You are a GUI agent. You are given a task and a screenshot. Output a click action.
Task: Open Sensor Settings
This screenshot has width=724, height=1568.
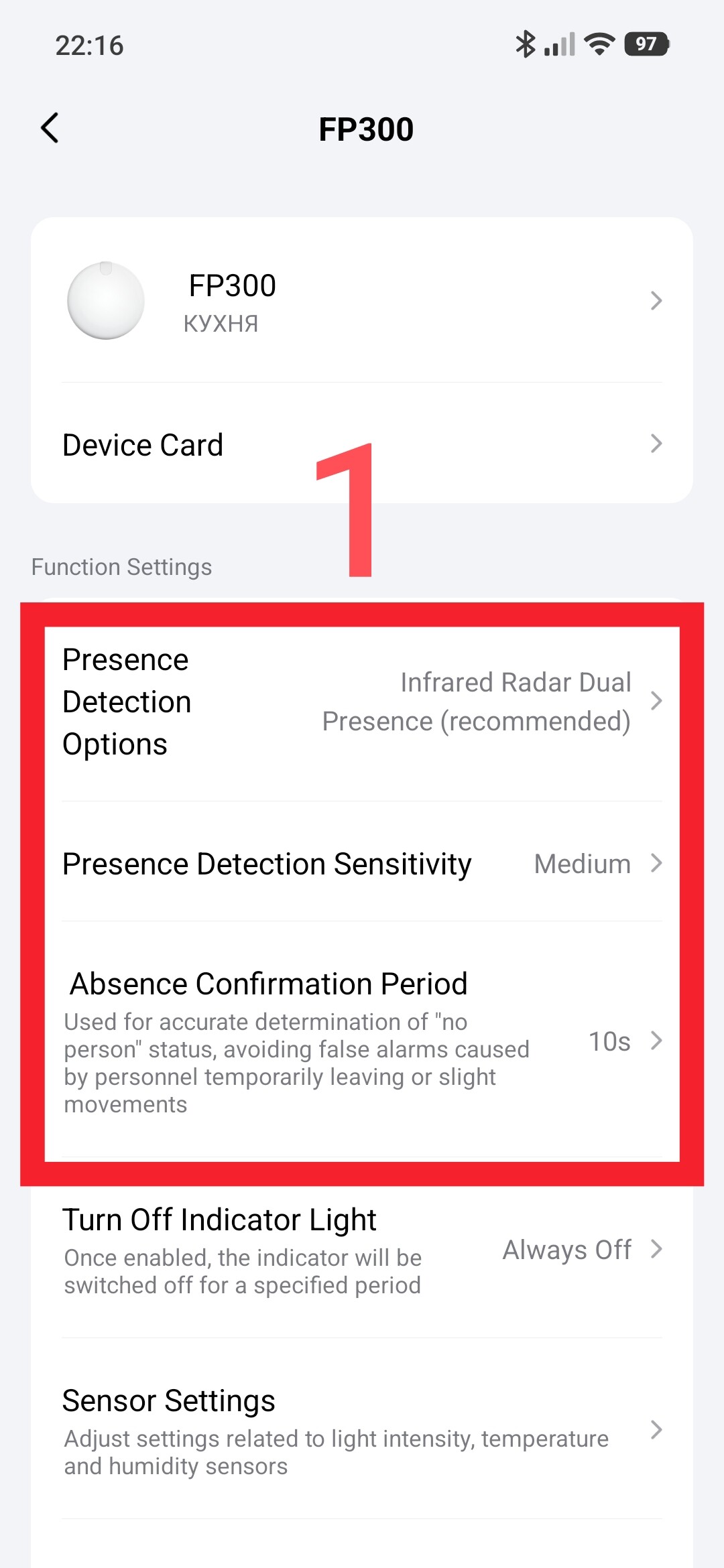362,1430
